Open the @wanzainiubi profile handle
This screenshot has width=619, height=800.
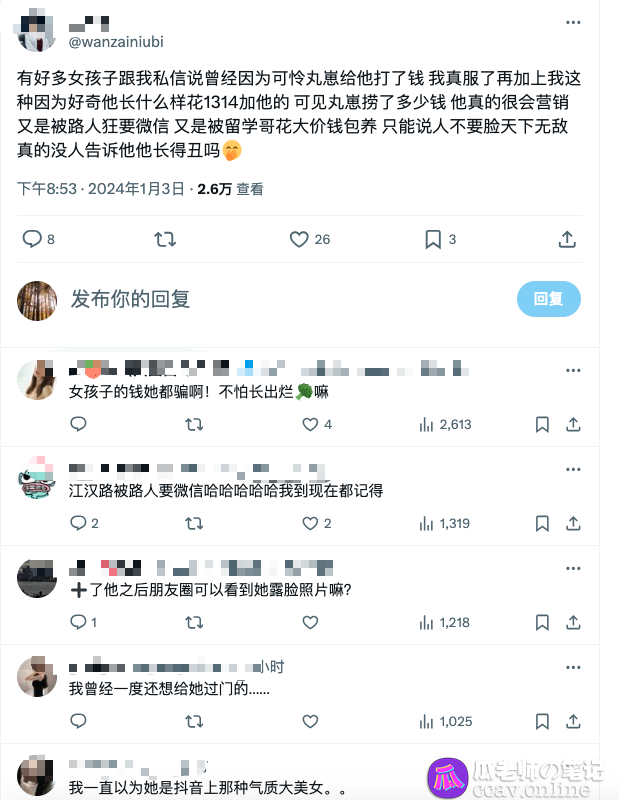tap(115, 42)
